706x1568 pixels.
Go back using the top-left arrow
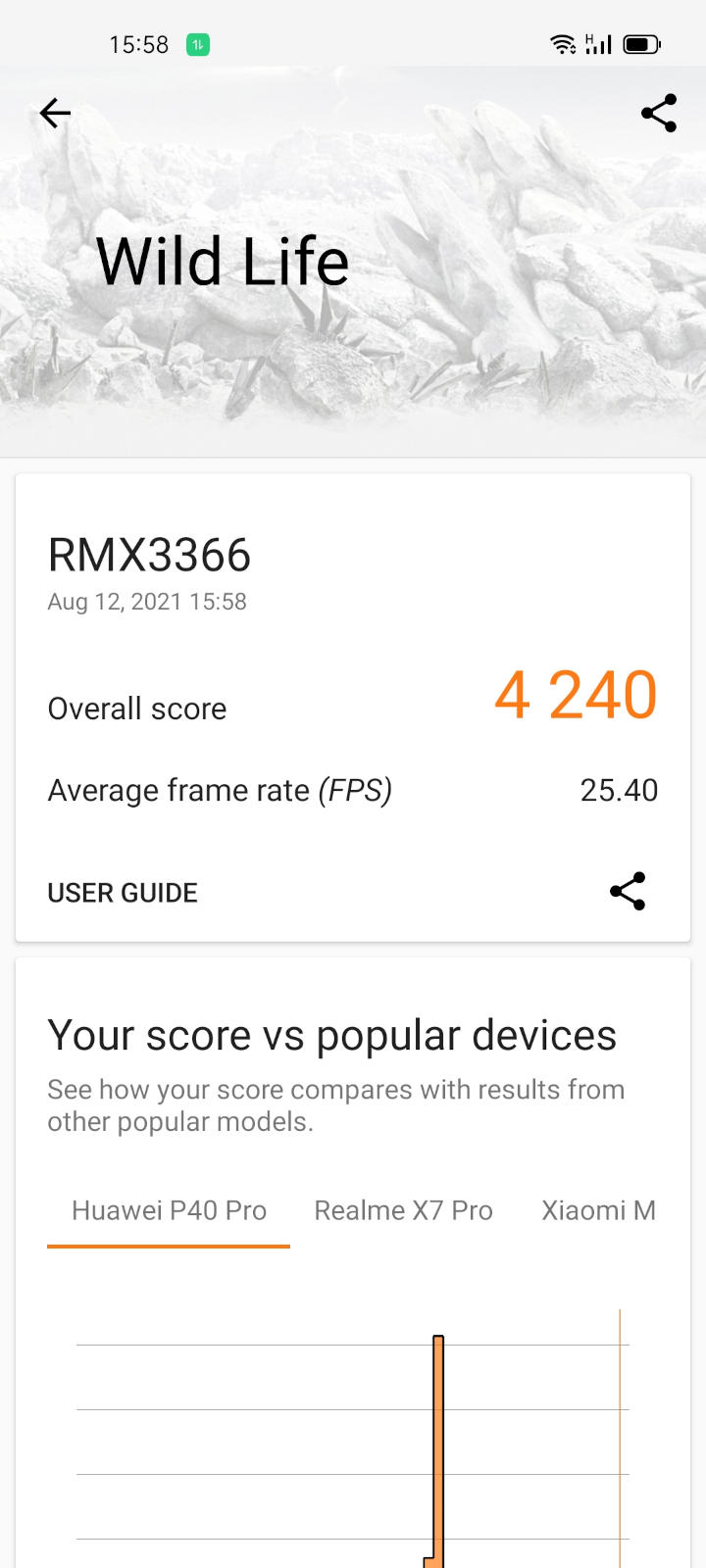tap(55, 114)
